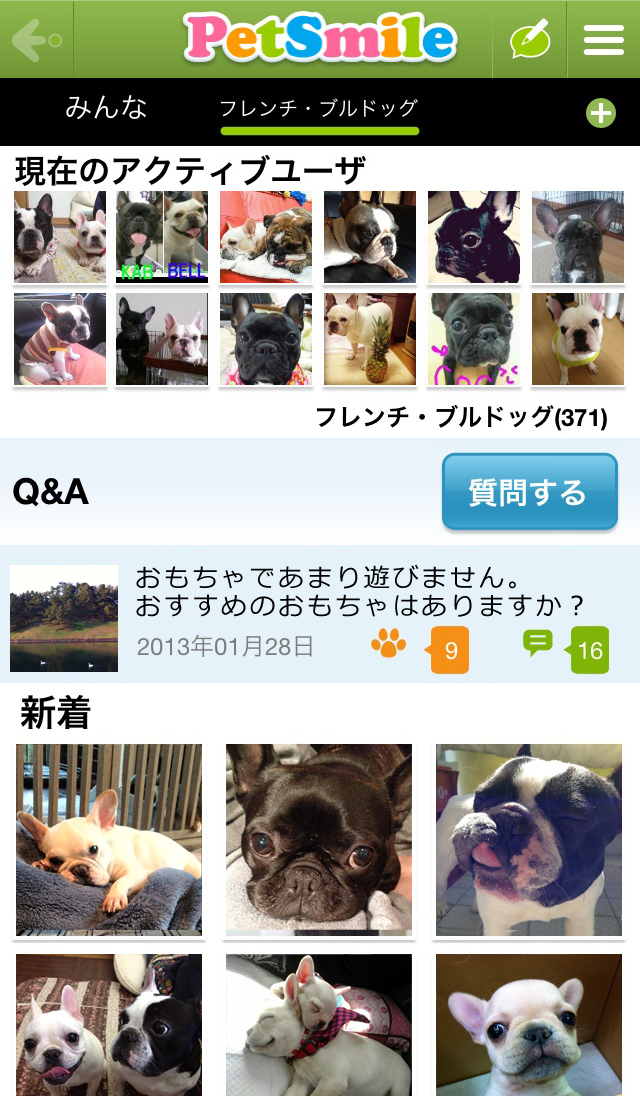Tap the 質問する button

click(529, 492)
